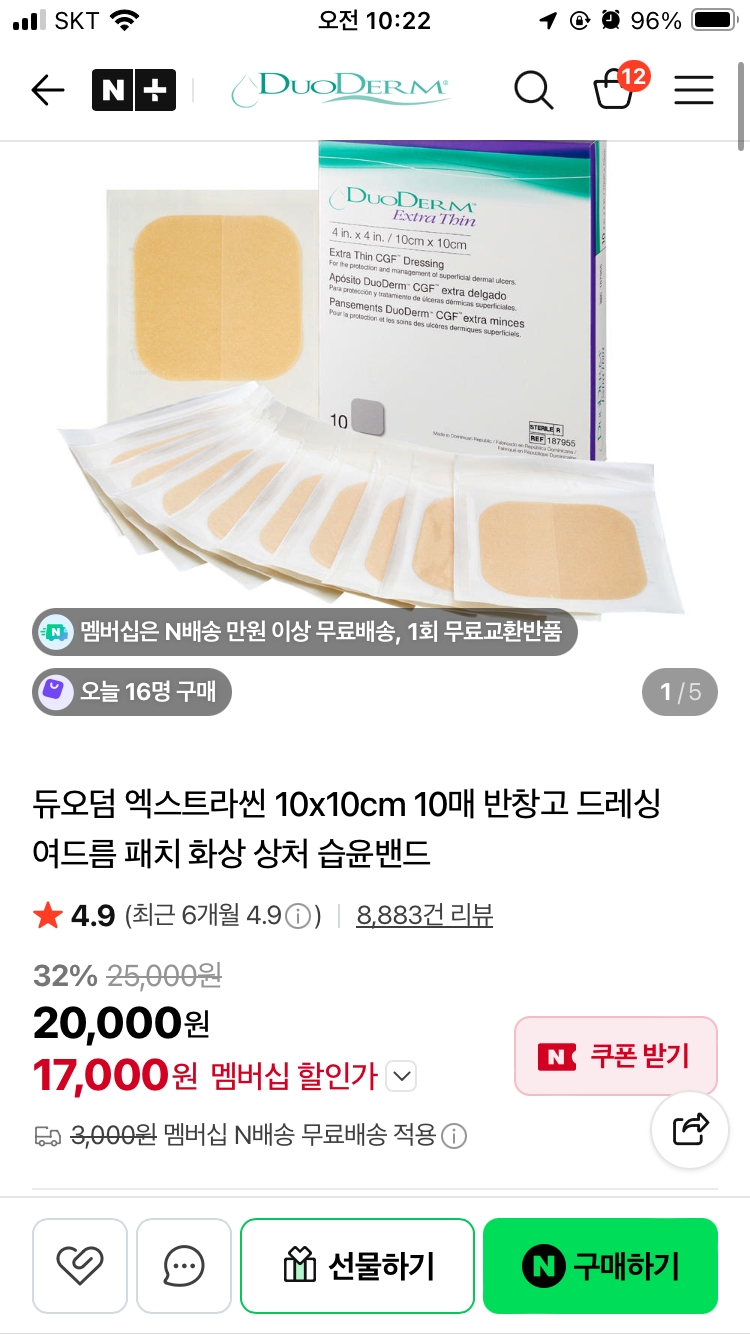Tap the N+ membership logo
The width and height of the screenshot is (750, 1334).
pos(133,90)
